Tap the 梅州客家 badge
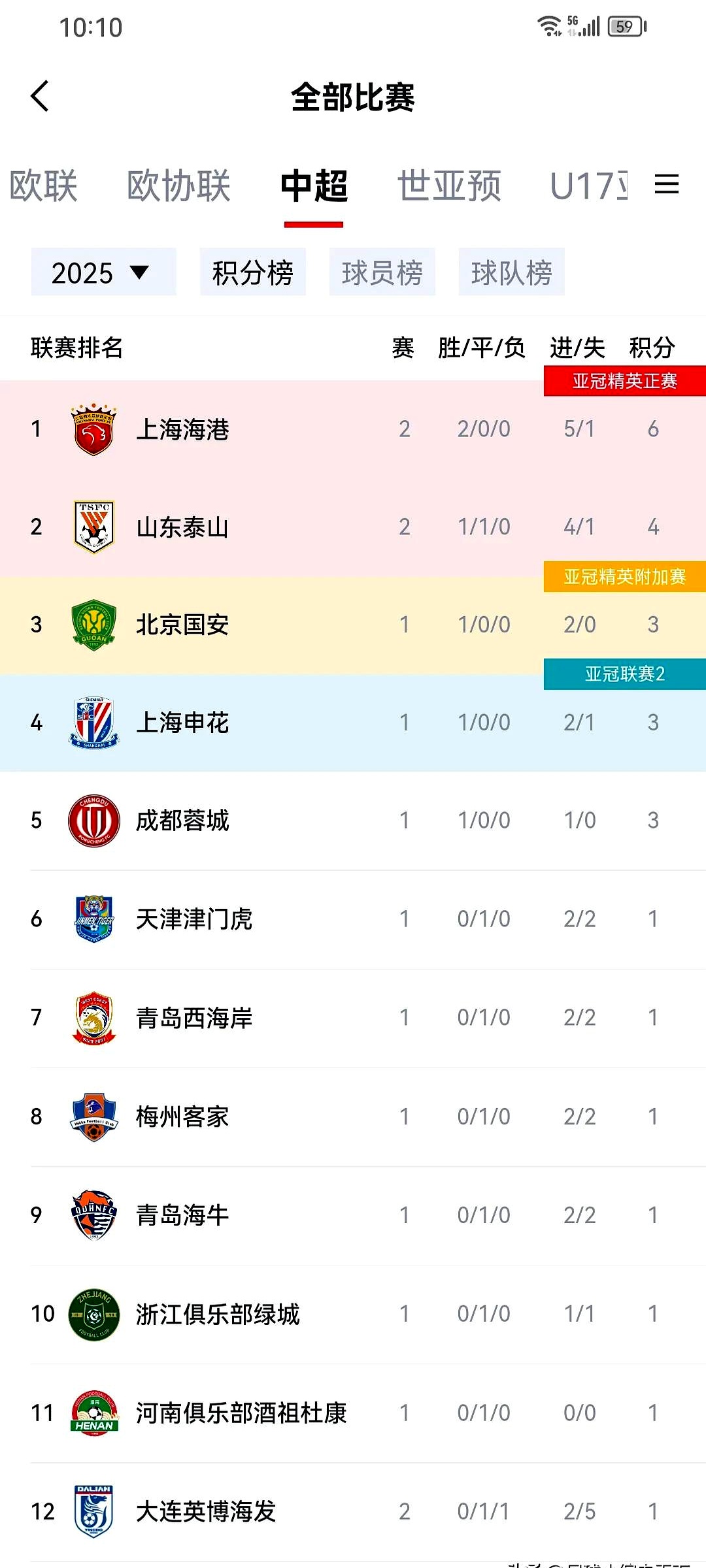This screenshot has height=1568, width=706. 93,1116
